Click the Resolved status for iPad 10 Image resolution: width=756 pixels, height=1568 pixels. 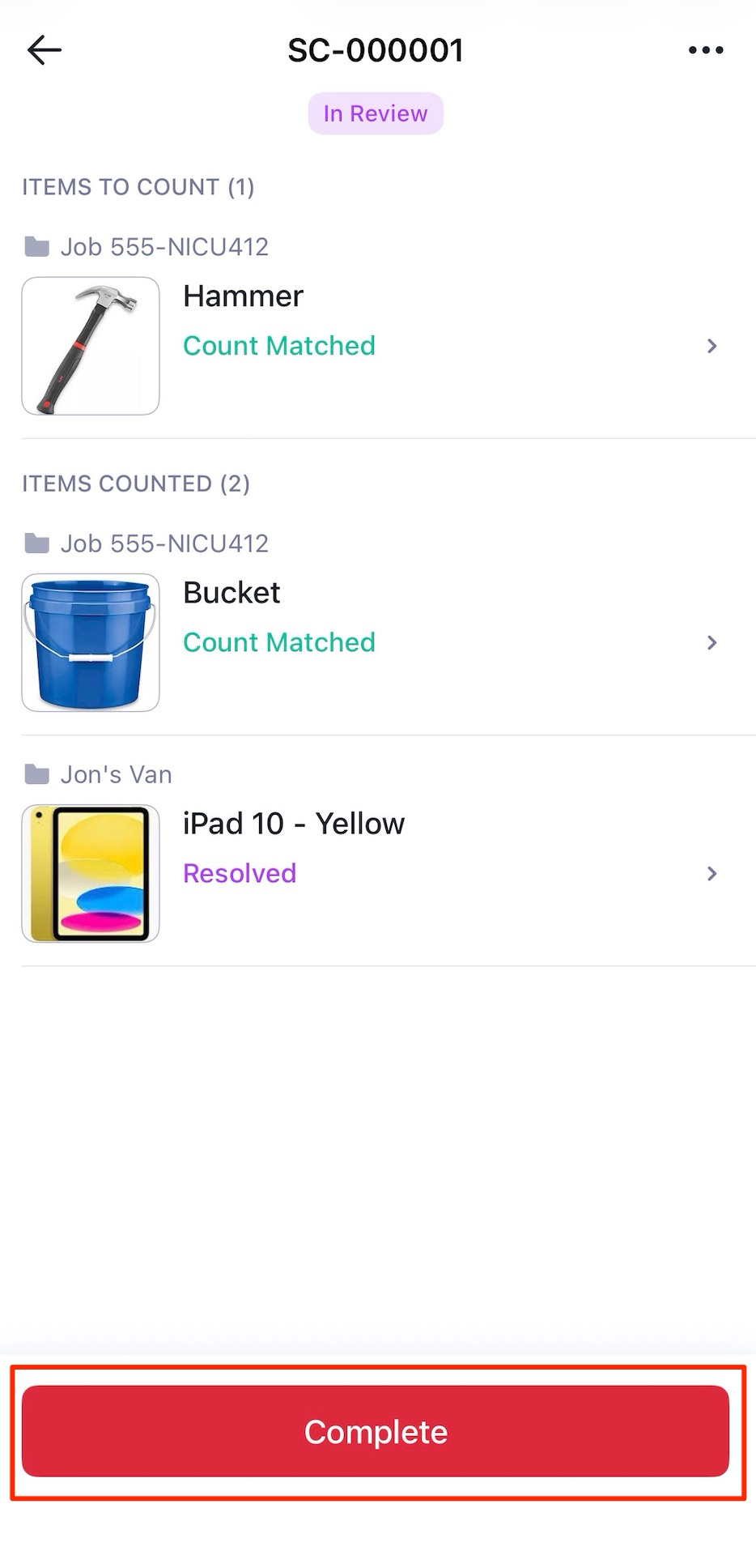pos(240,873)
